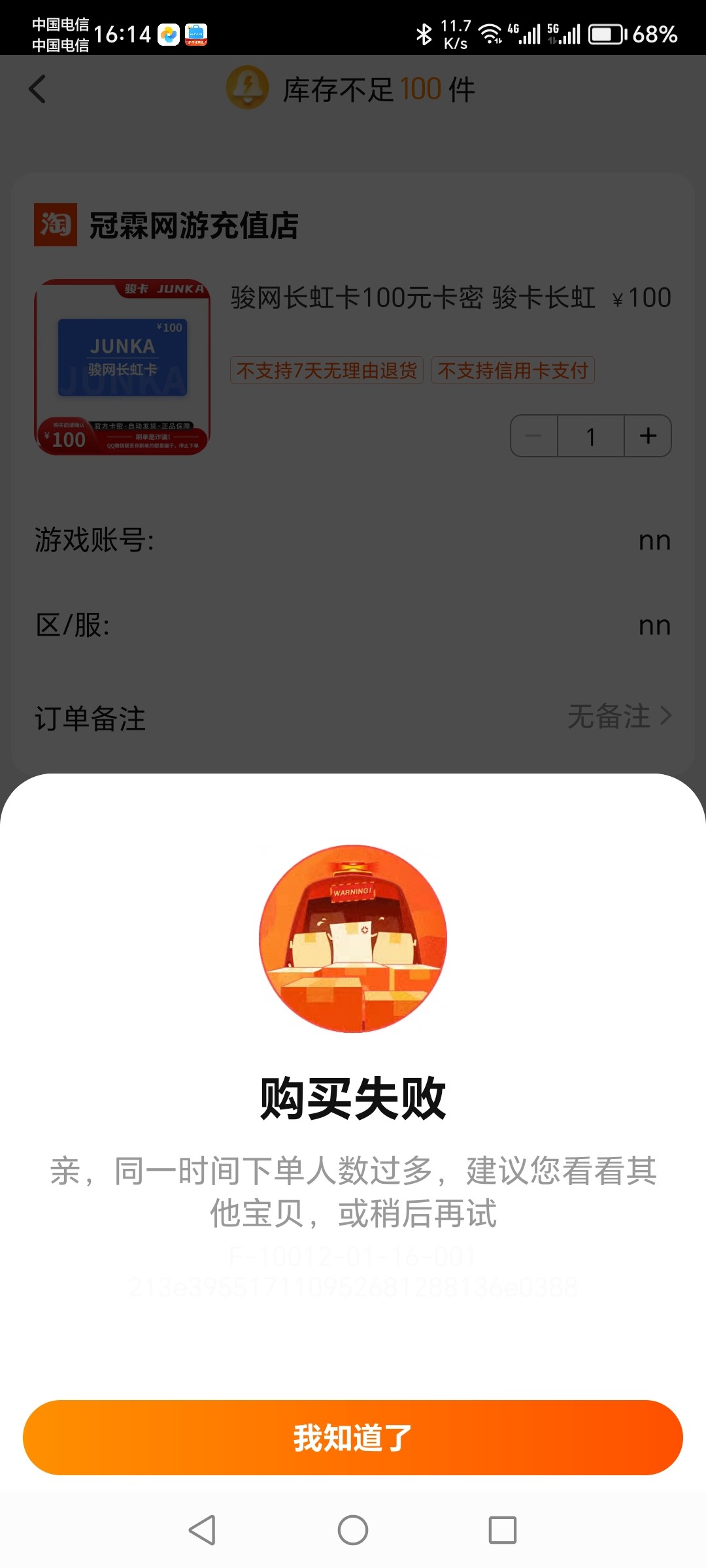The image size is (706, 1568).
Task: Tap the 区/服 server row
Action: point(353,625)
